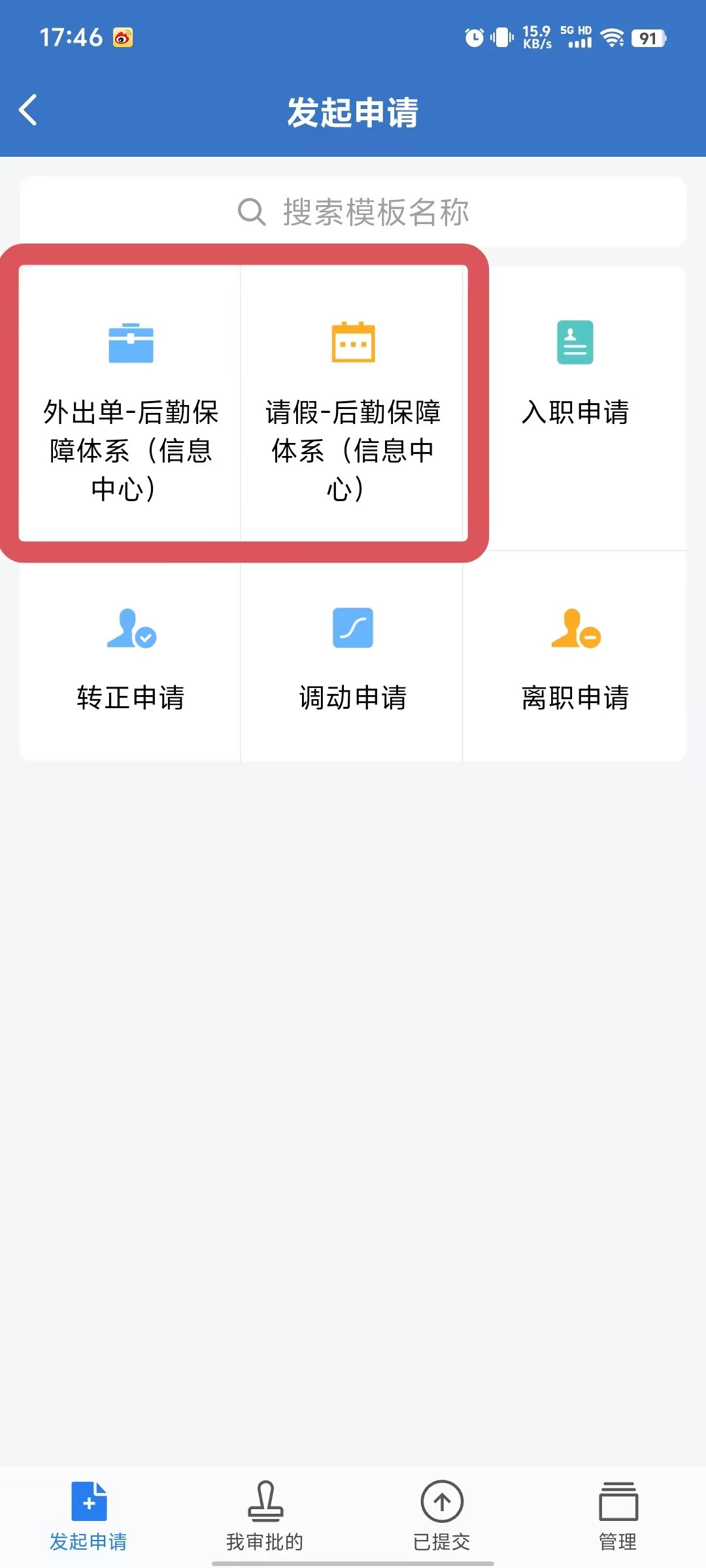The width and height of the screenshot is (706, 1568).
Task: Open the 调动申请 form
Action: [352, 660]
